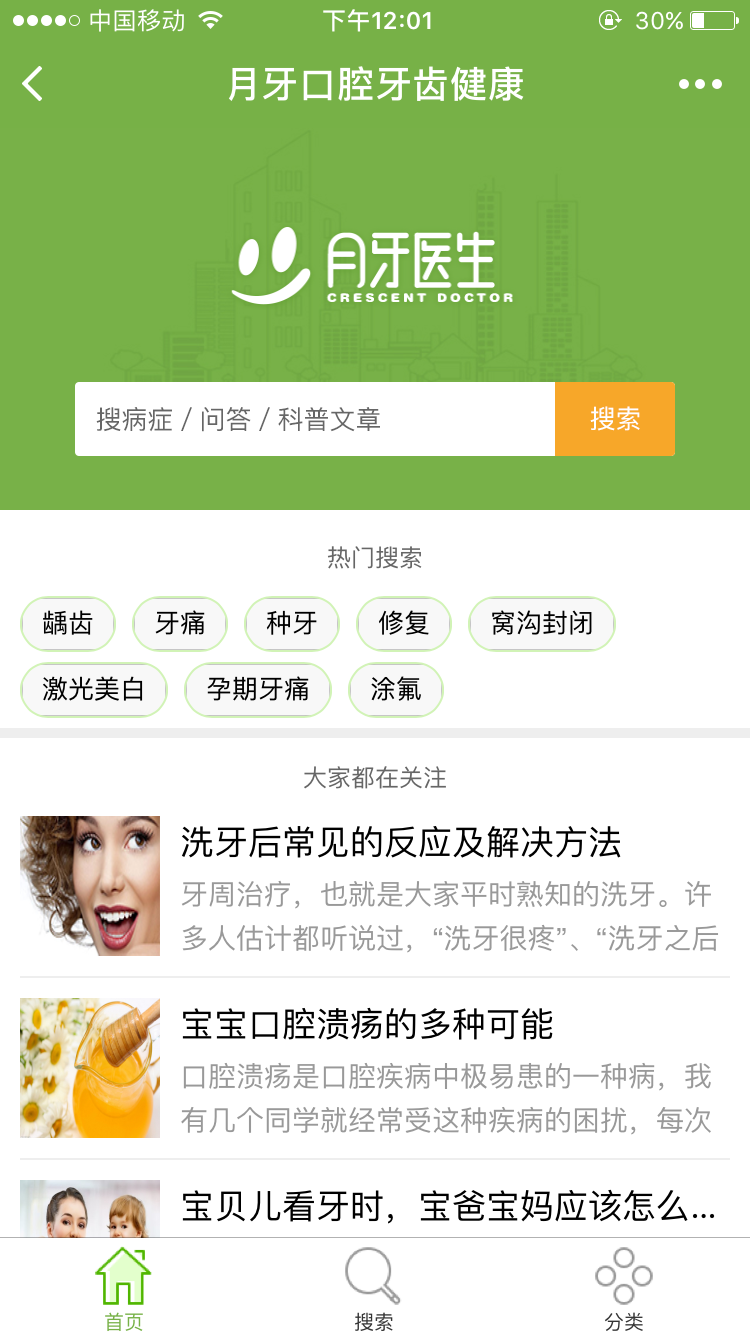
Task: Open the three-dot overflow menu
Action: tap(700, 85)
